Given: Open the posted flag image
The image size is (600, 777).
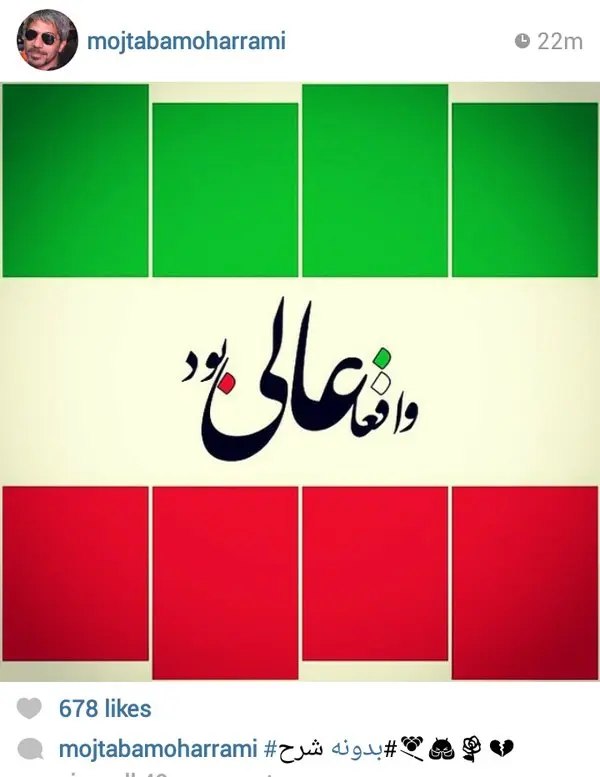Looking at the screenshot, I should pyautogui.click(x=300, y=382).
